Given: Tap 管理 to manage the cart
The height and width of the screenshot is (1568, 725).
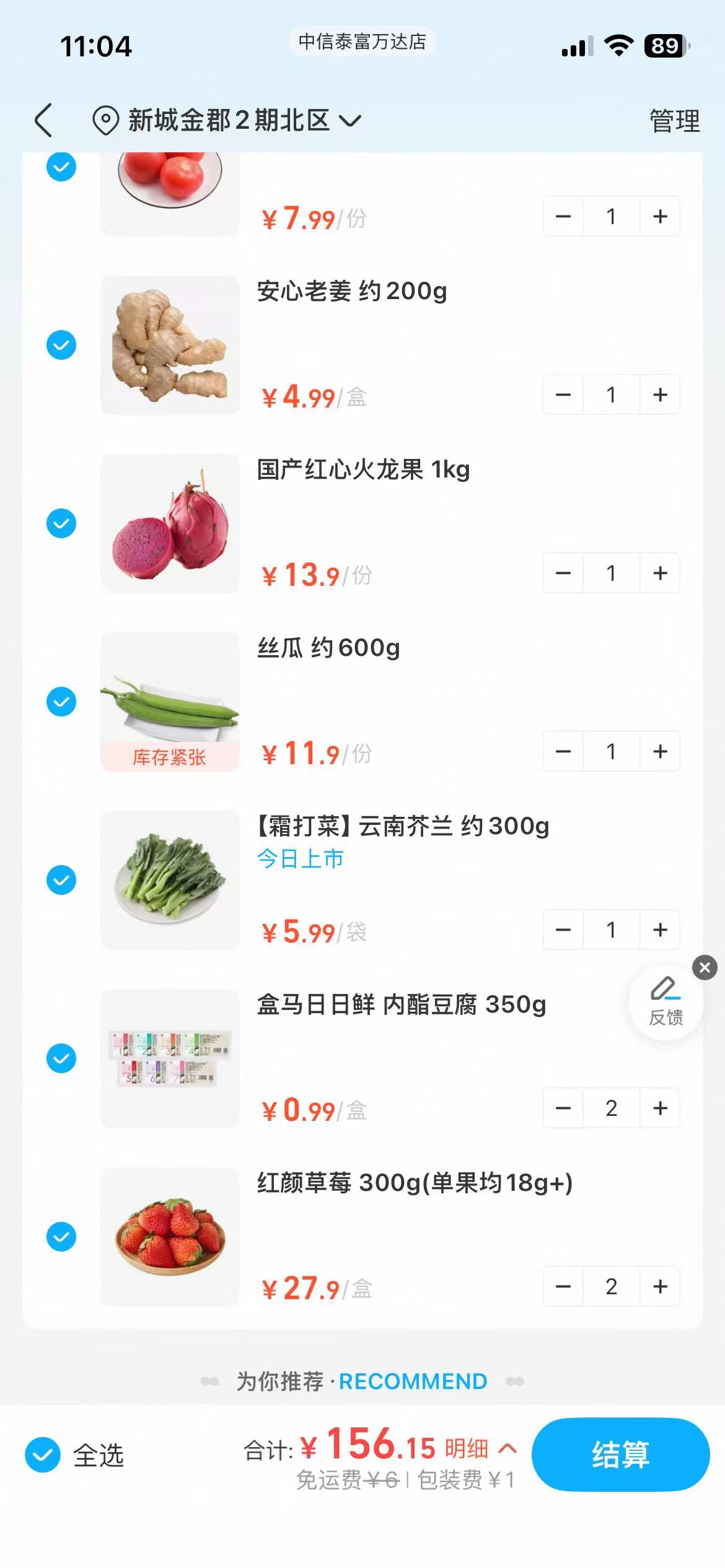Looking at the screenshot, I should pos(674,121).
